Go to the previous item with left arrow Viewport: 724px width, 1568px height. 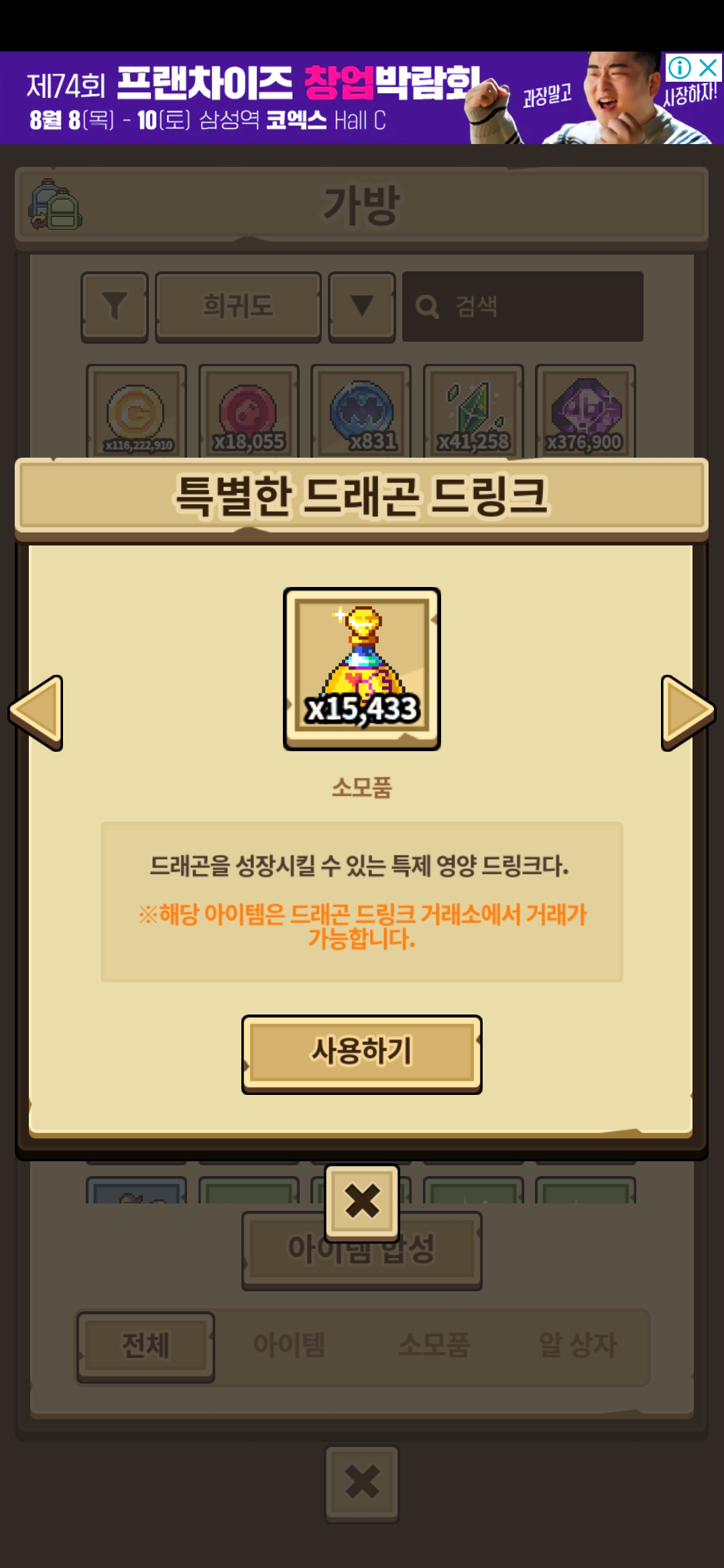point(36,712)
